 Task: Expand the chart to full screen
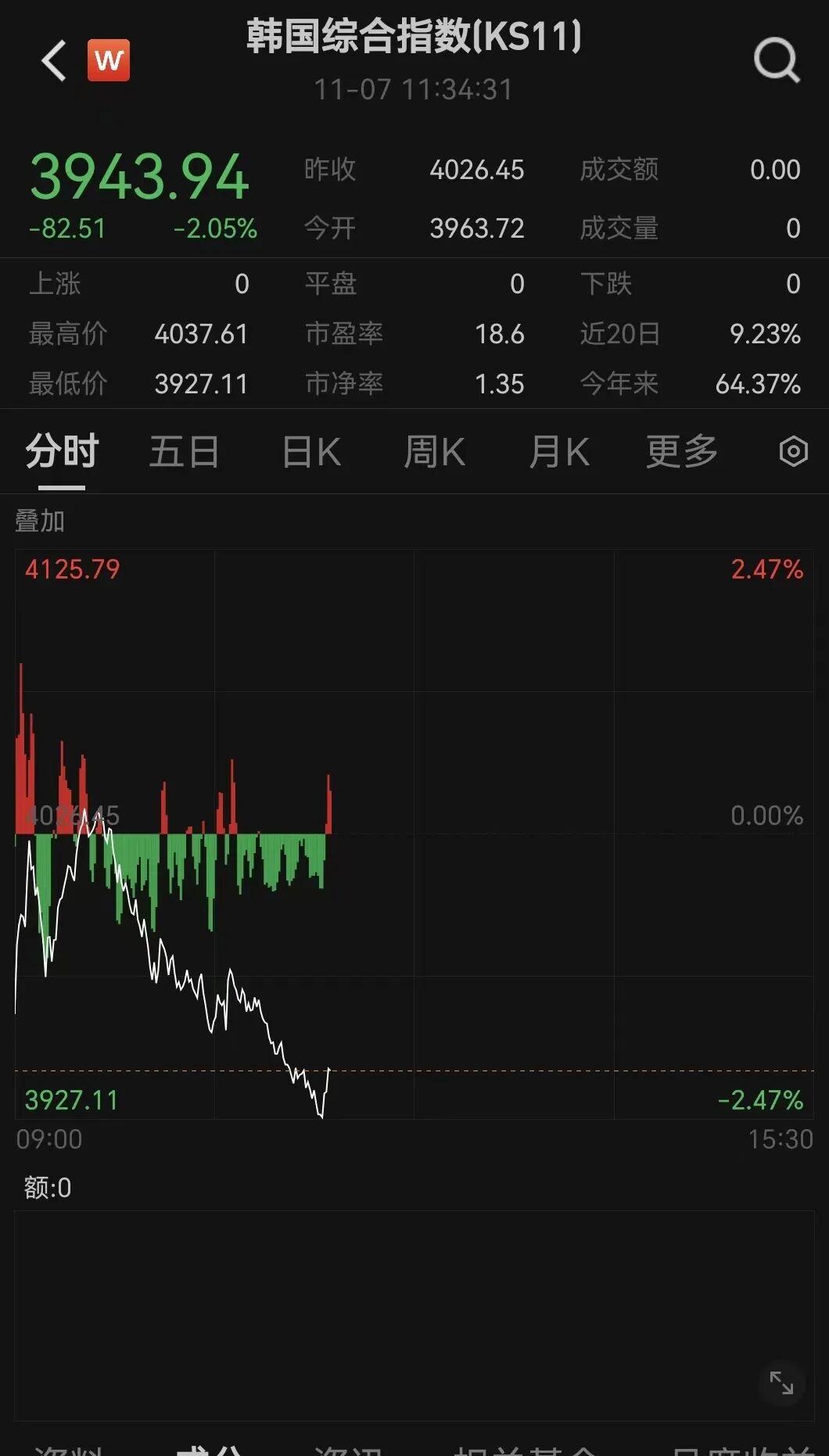click(x=781, y=1382)
